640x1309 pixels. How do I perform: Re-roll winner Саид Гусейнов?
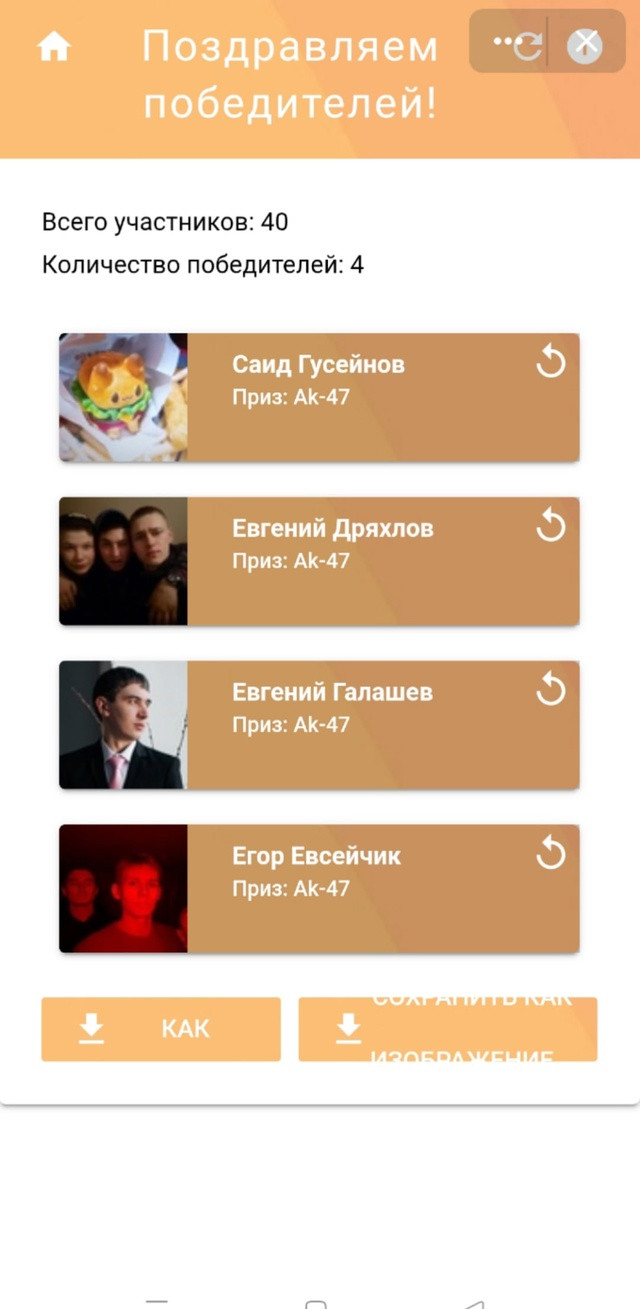click(551, 362)
